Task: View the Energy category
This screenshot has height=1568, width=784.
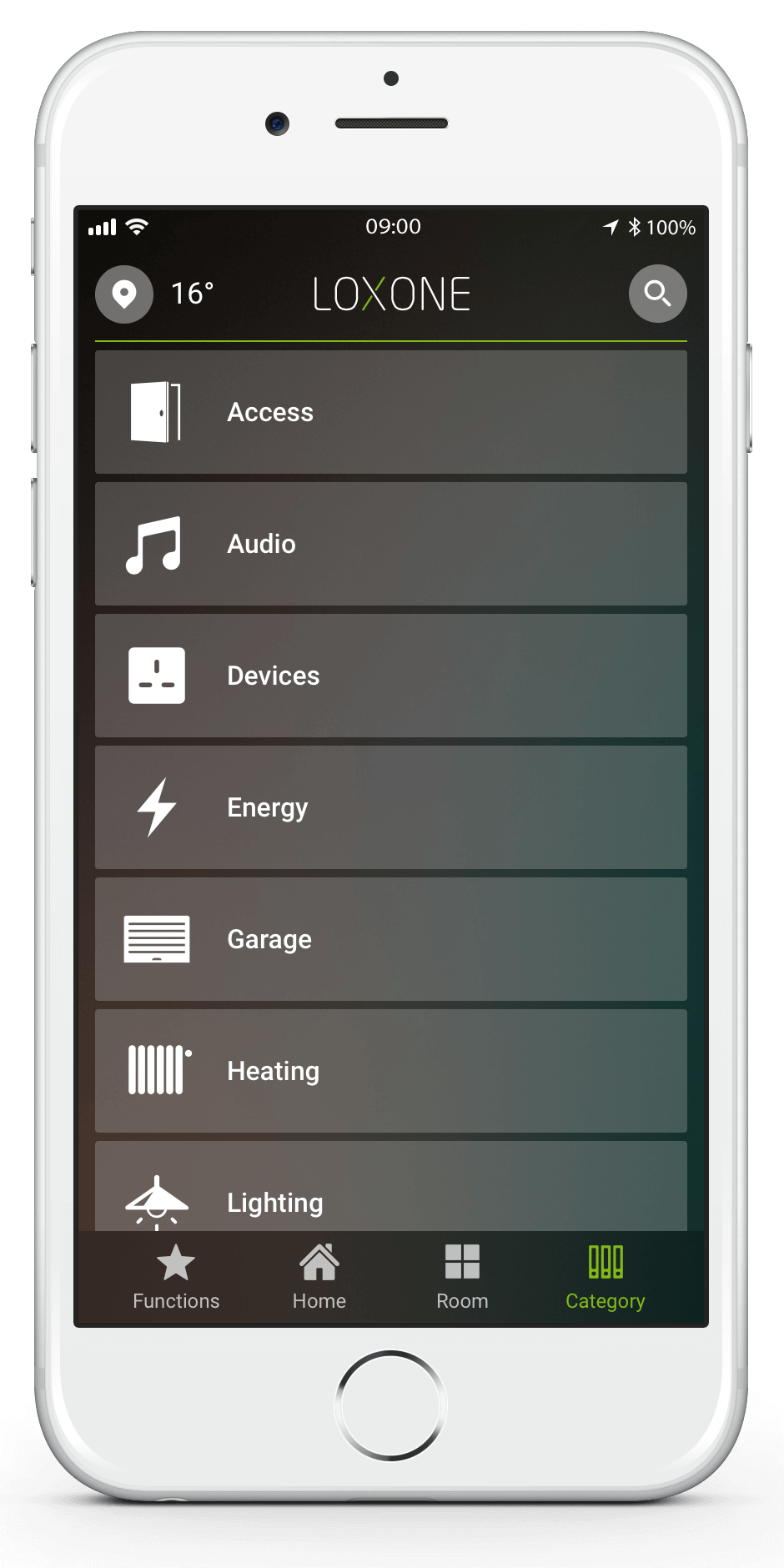Action: 391,807
